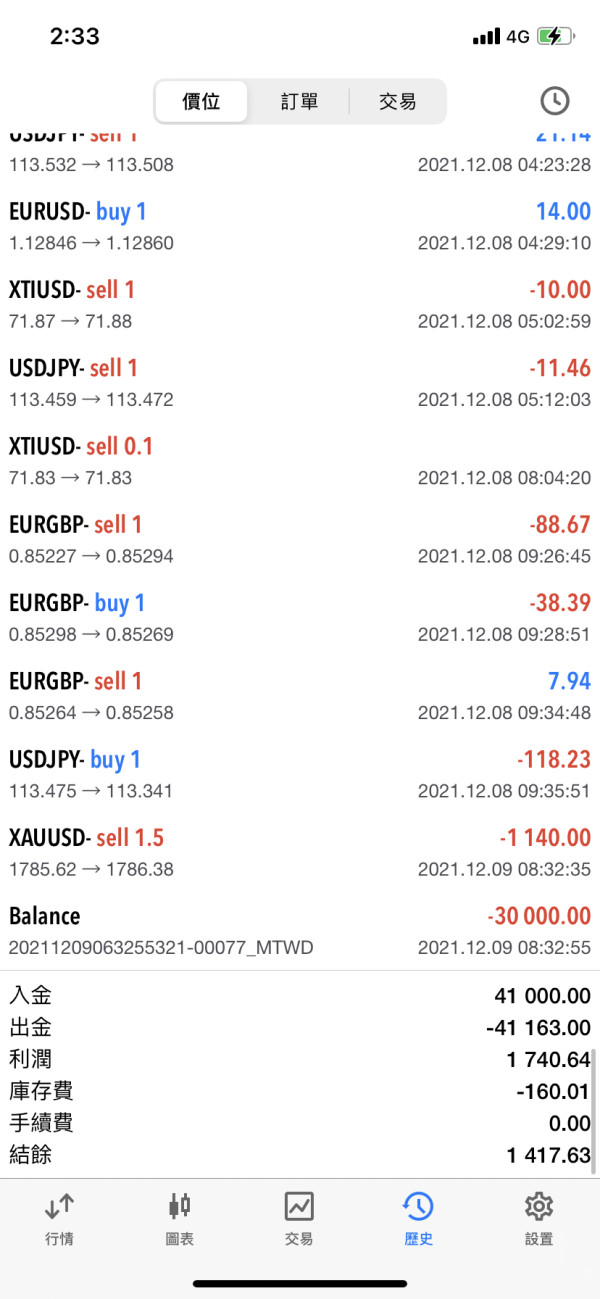Viewport: 600px width, 1299px height.
Task: Select the USDJPY buy 1 trade
Action: (300, 775)
